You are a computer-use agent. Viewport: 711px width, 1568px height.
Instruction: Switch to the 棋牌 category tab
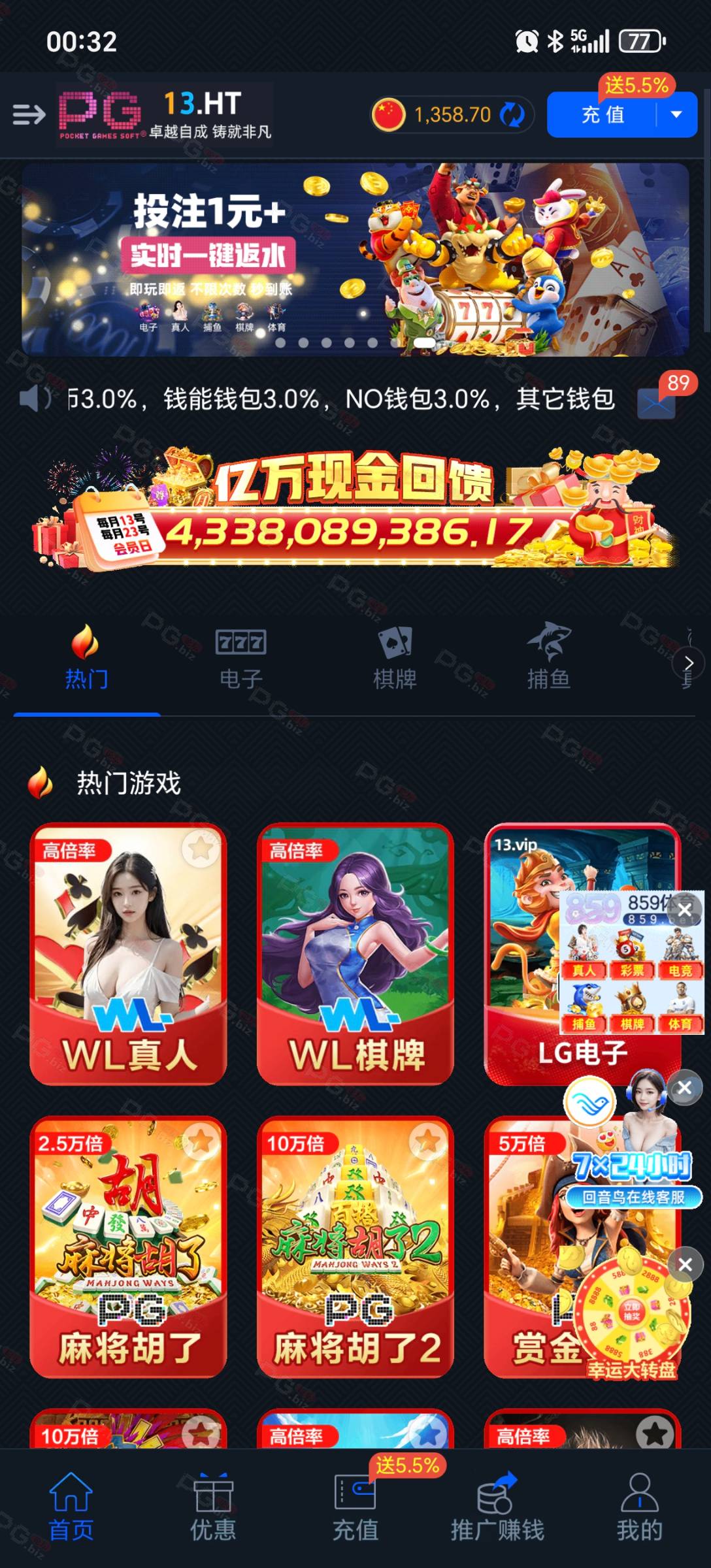395,659
